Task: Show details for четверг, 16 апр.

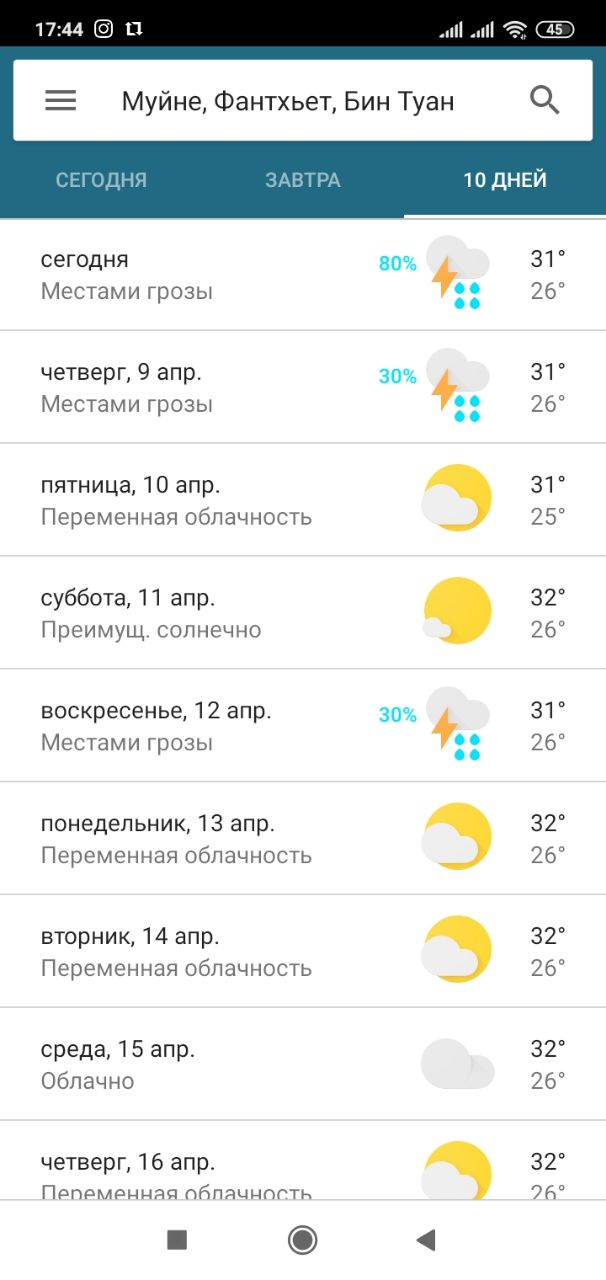Action: 303,1161
